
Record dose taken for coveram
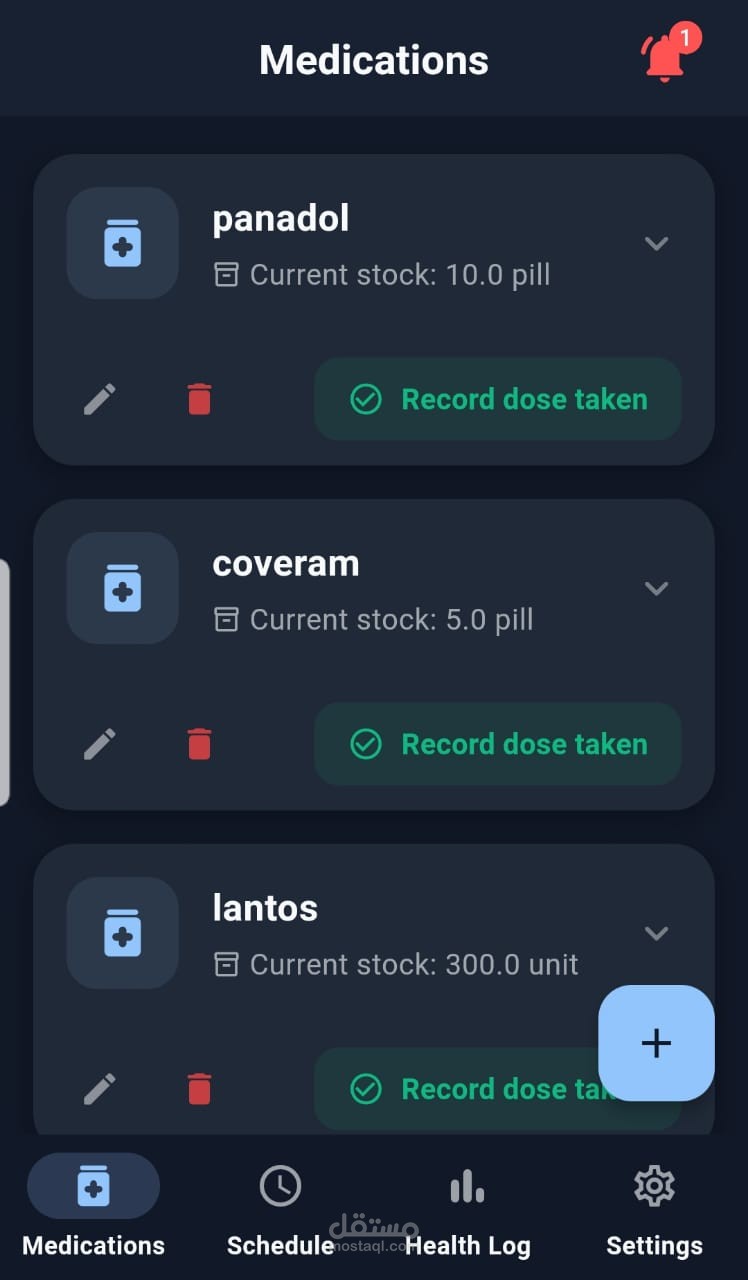[498, 744]
